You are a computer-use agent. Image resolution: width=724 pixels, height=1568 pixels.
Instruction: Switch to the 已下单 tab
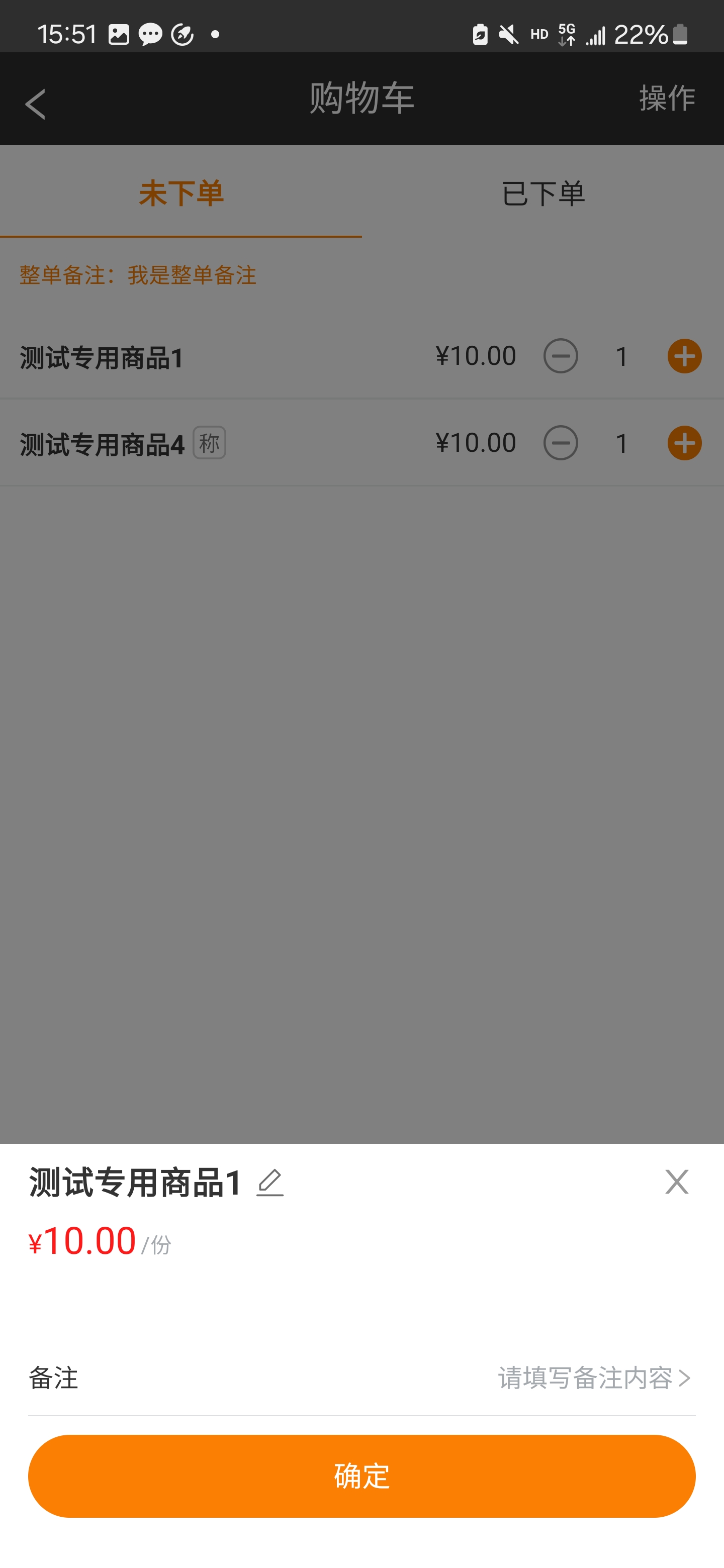(543, 193)
